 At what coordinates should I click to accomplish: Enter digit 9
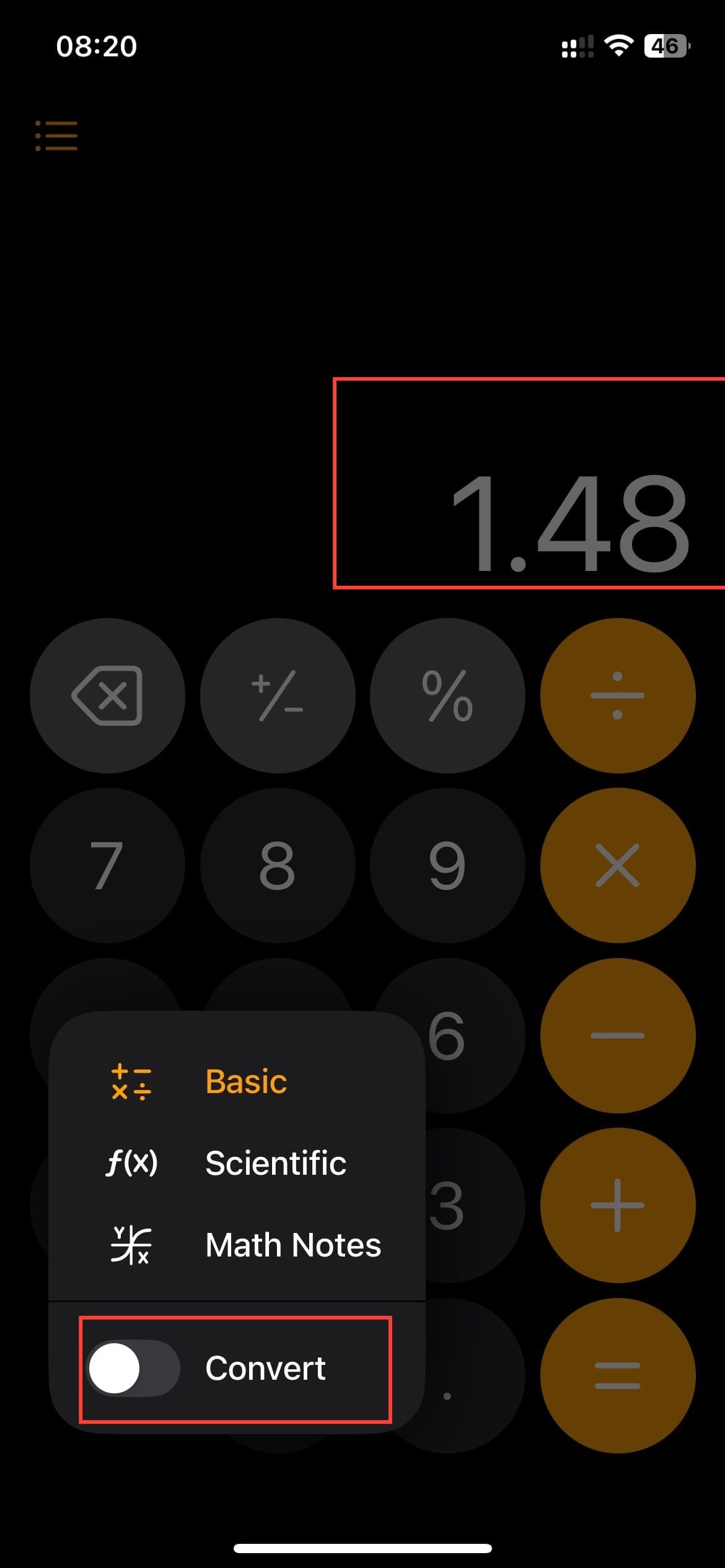447,865
